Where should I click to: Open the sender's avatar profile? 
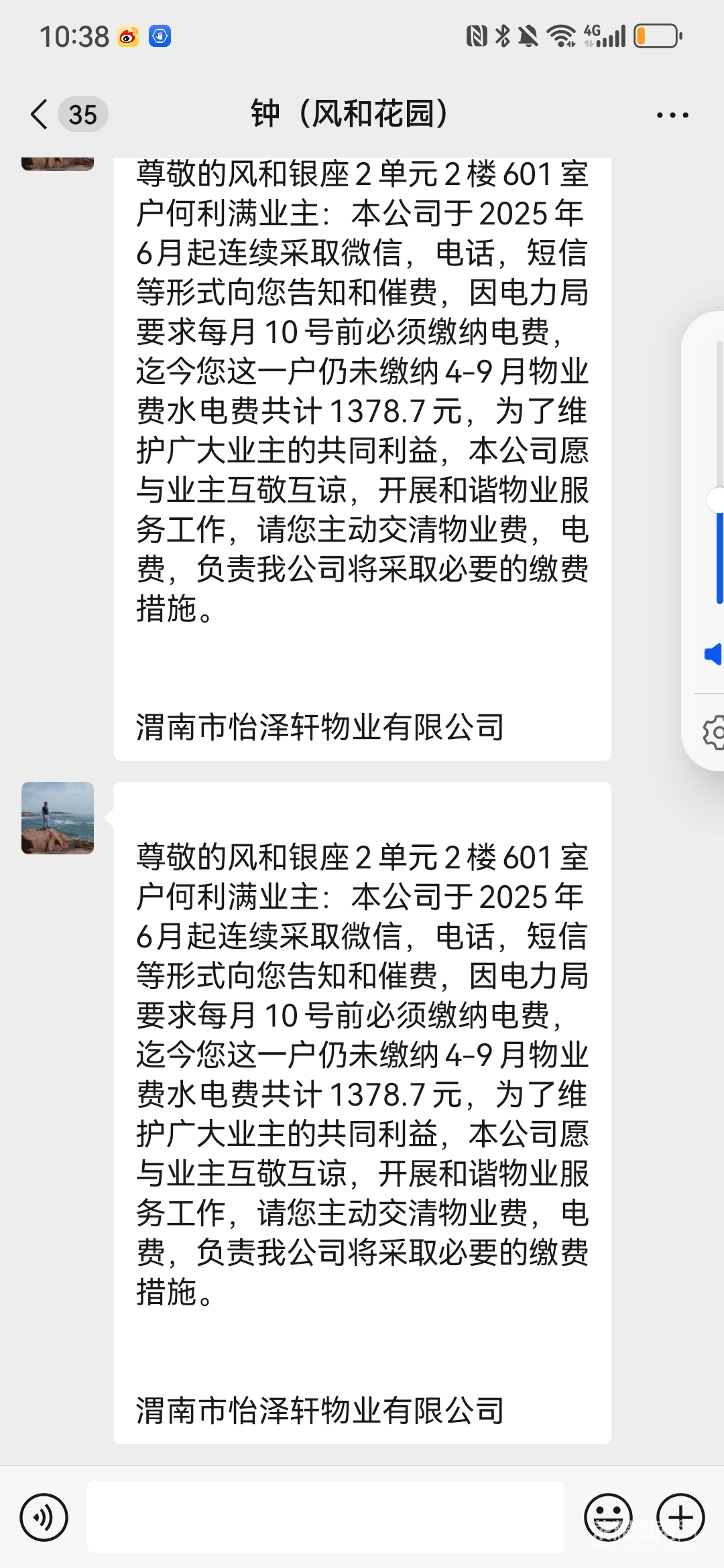pos(58,818)
